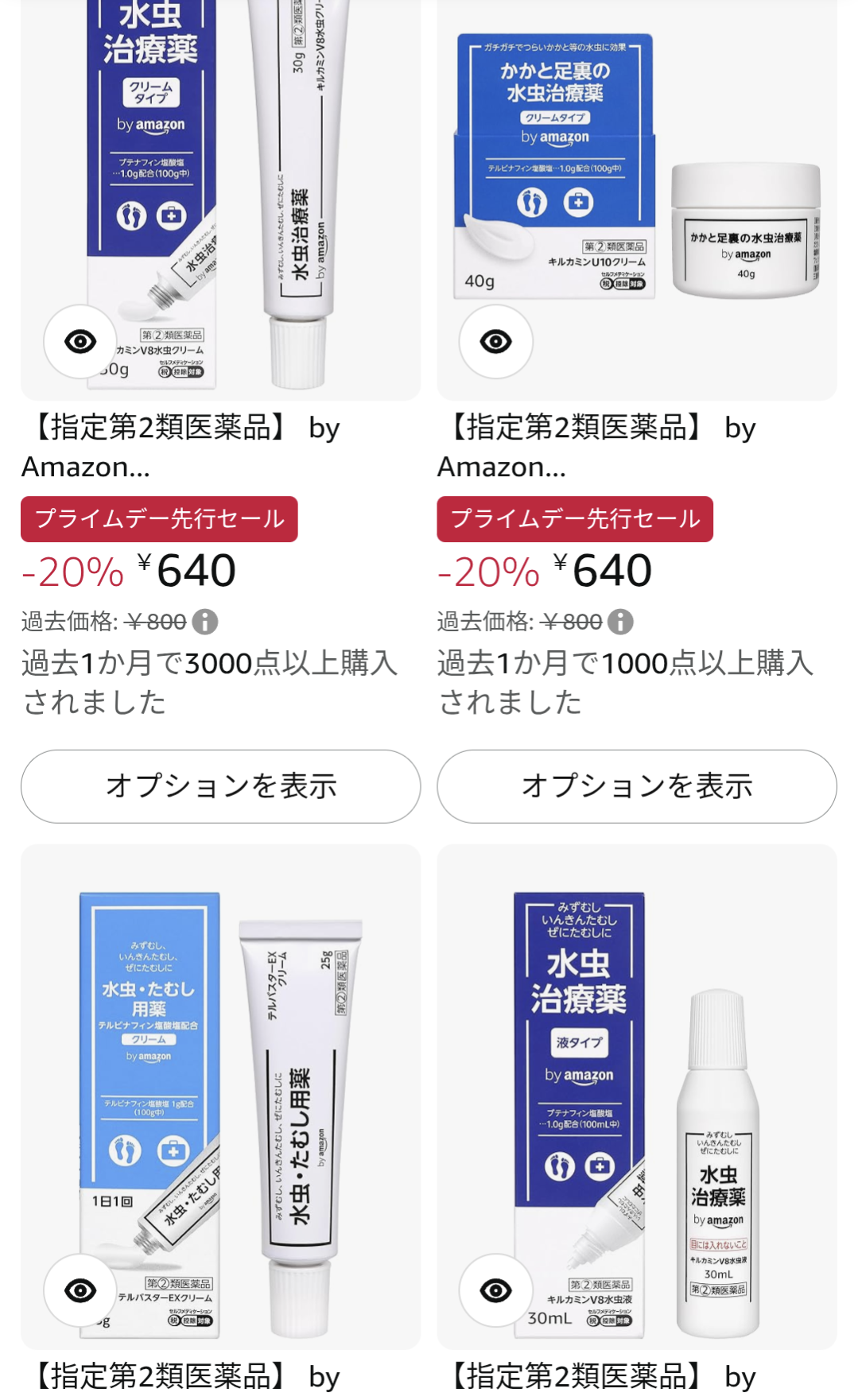Viewport: 858px width, 1400px height.
Task: Show options for the product with 3000点以上購入
Action: click(220, 786)
